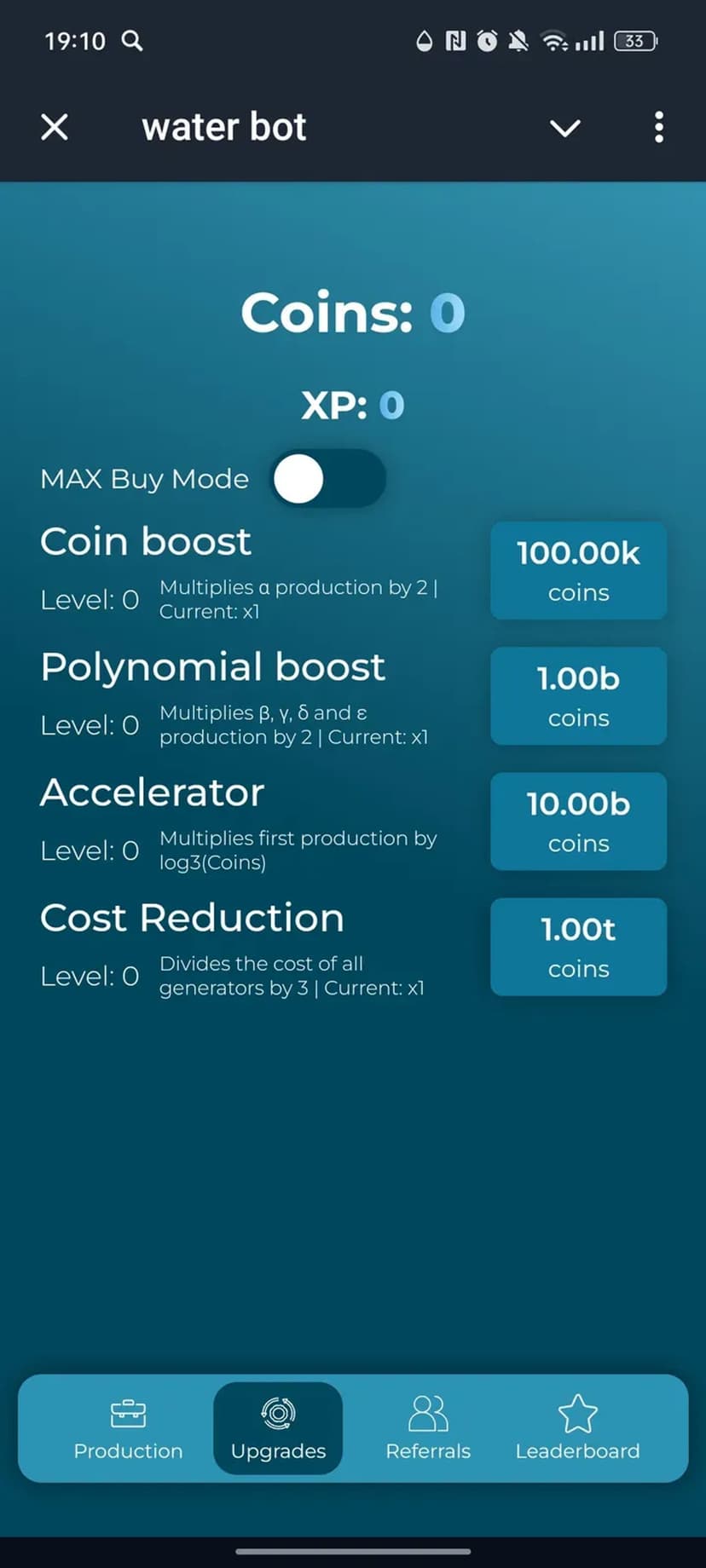The width and height of the screenshot is (706, 1568).
Task: Collapse the app using the chevron
Action: pos(564,128)
